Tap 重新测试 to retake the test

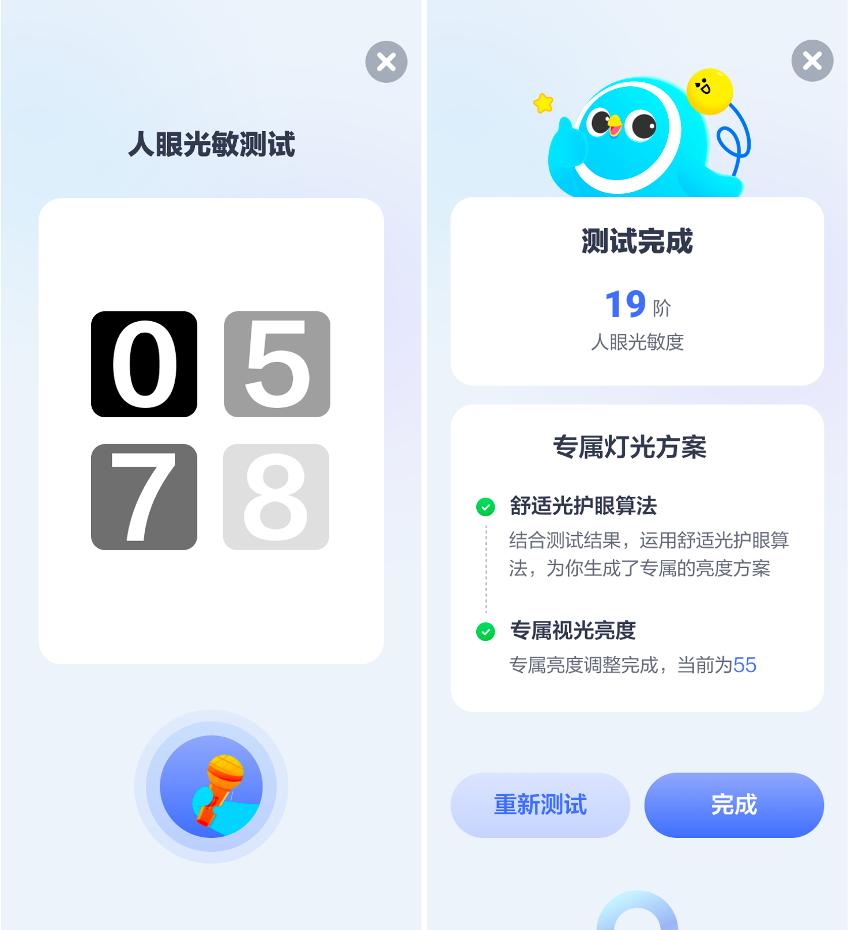(x=540, y=805)
